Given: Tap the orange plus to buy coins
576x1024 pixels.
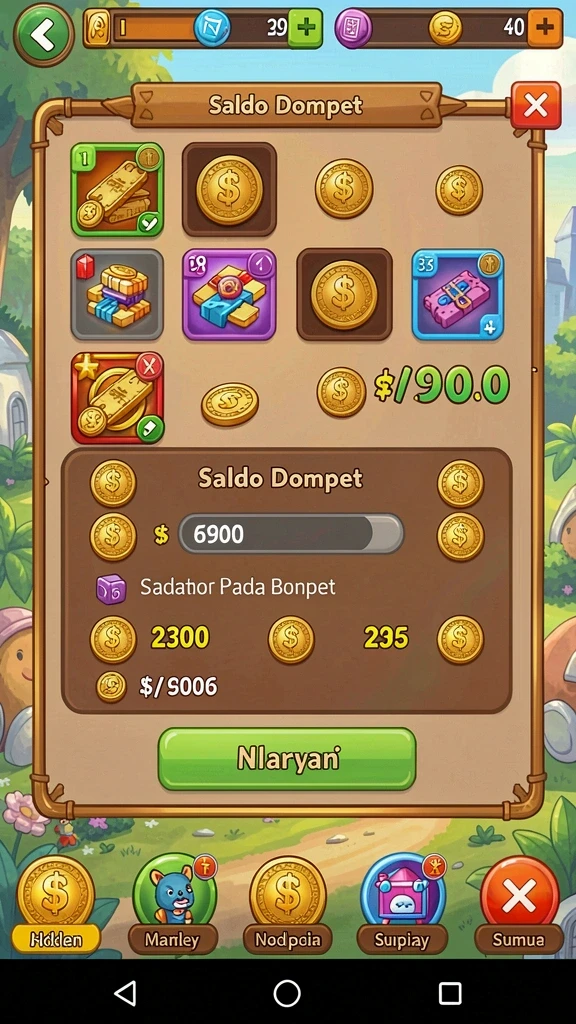Looking at the screenshot, I should pos(545,28).
